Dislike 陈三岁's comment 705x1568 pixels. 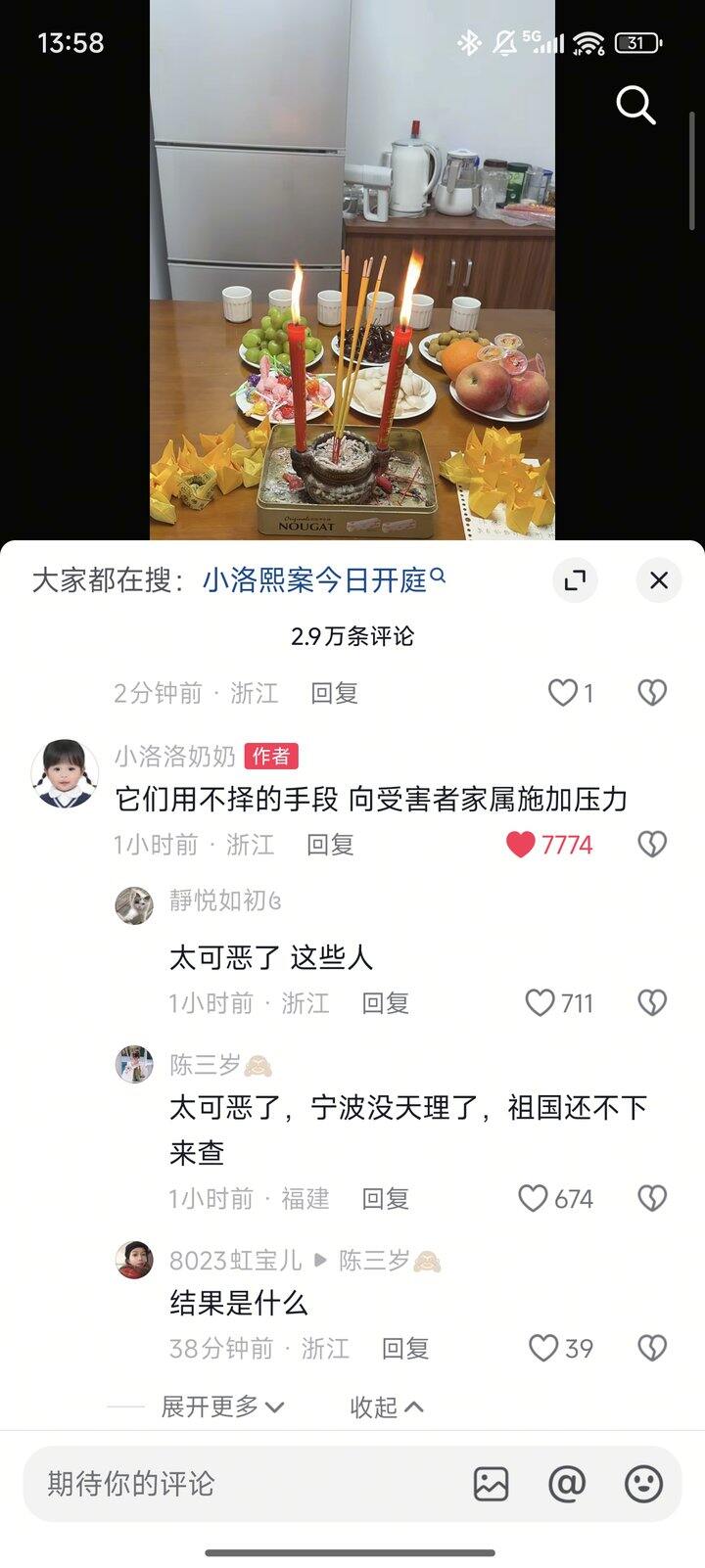click(652, 1198)
